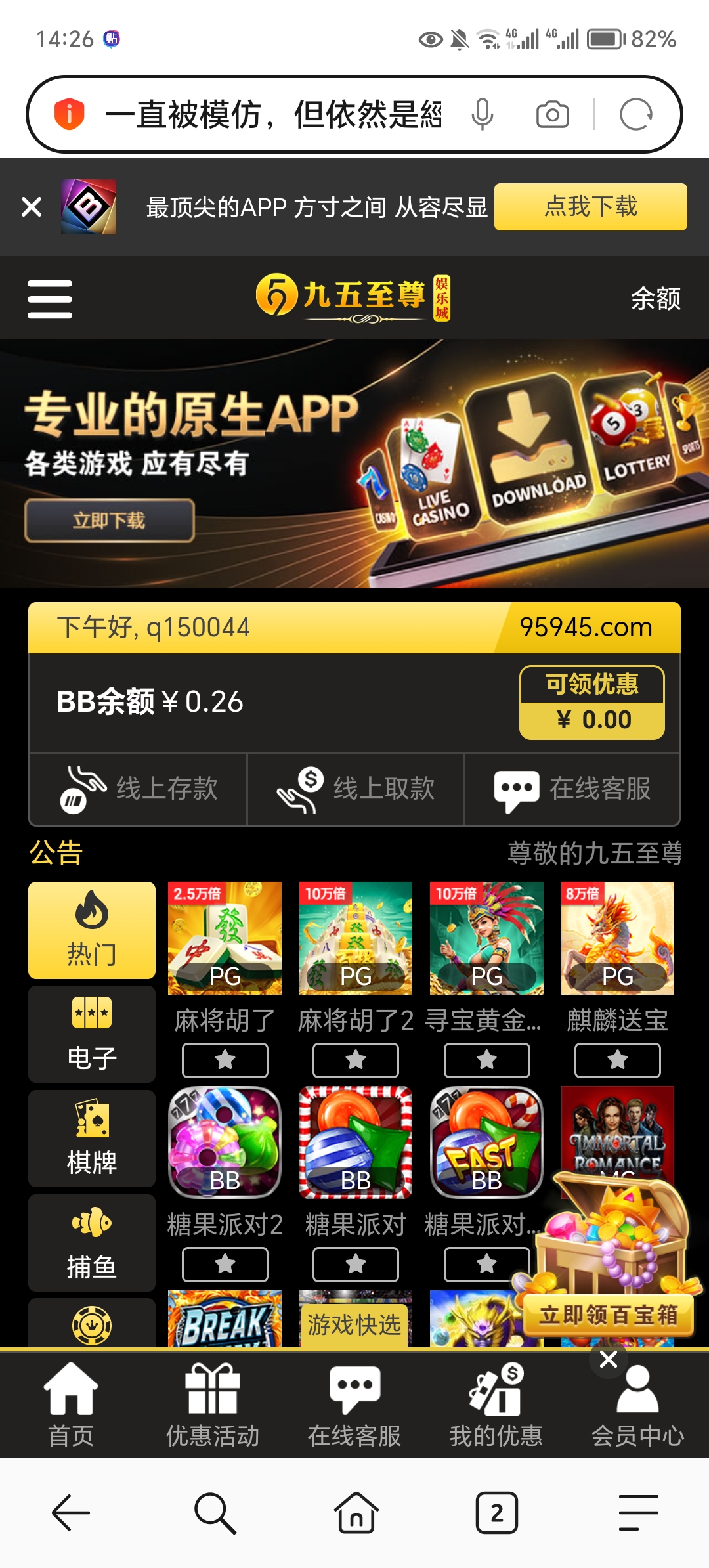The width and height of the screenshot is (709, 1568).
Task: Open the hamburger menu
Action: pos(50,299)
